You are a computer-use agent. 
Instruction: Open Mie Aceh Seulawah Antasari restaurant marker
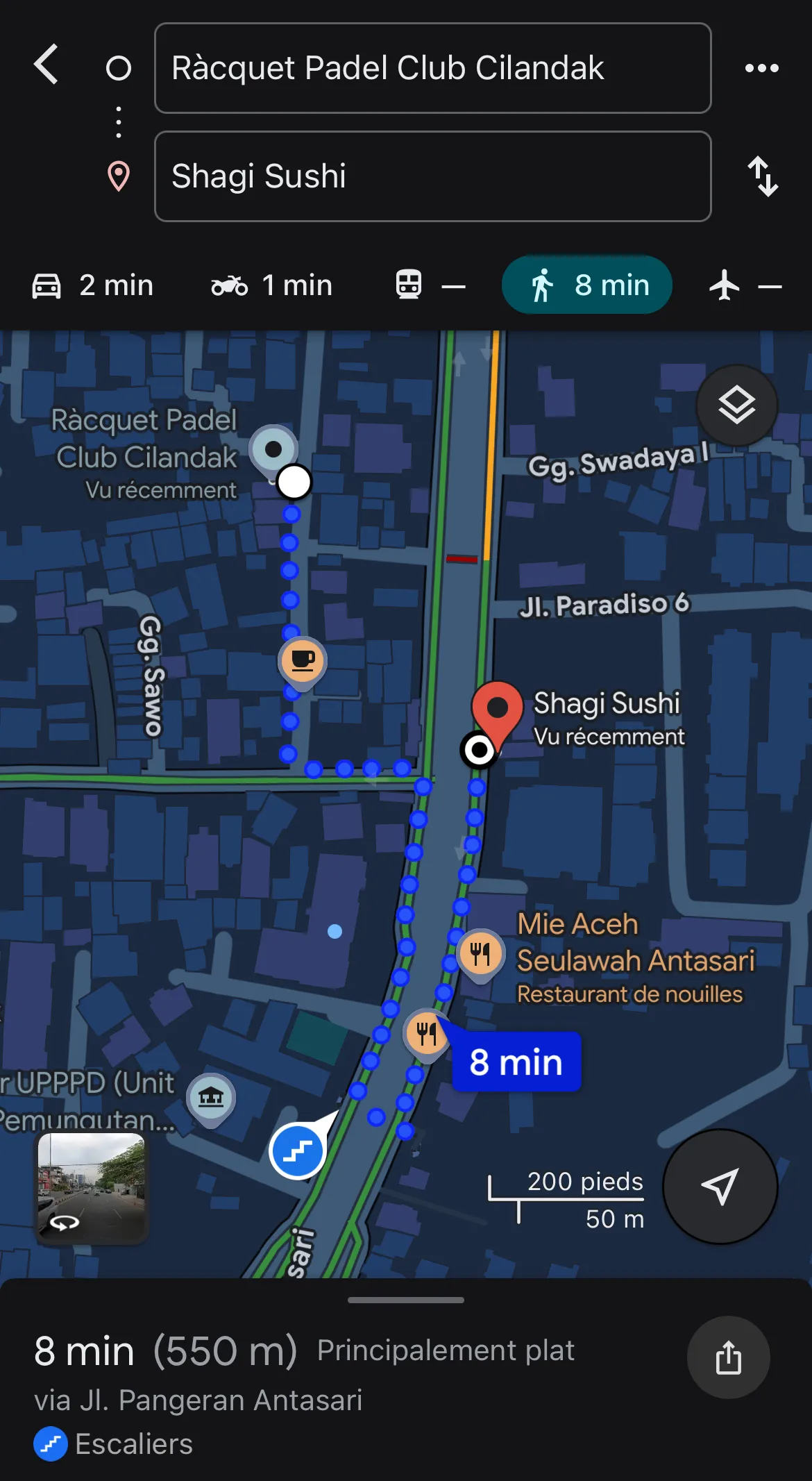tap(480, 953)
